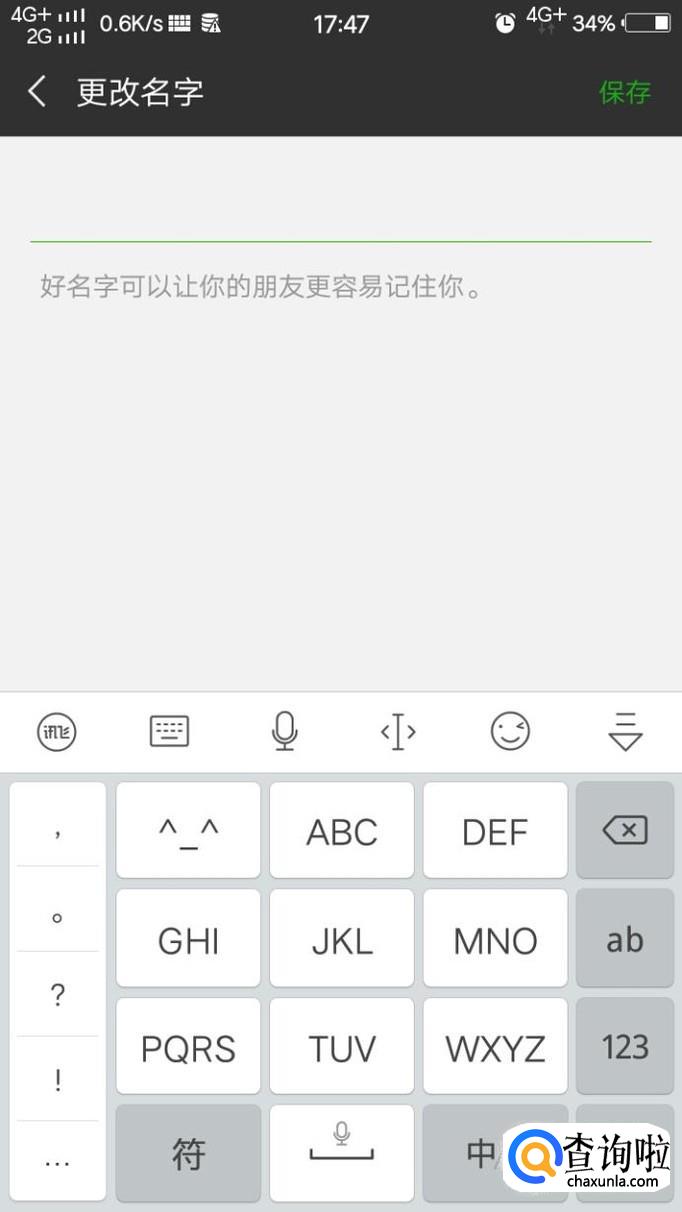Go back from the 更改名字 screen

pyautogui.click(x=37, y=92)
